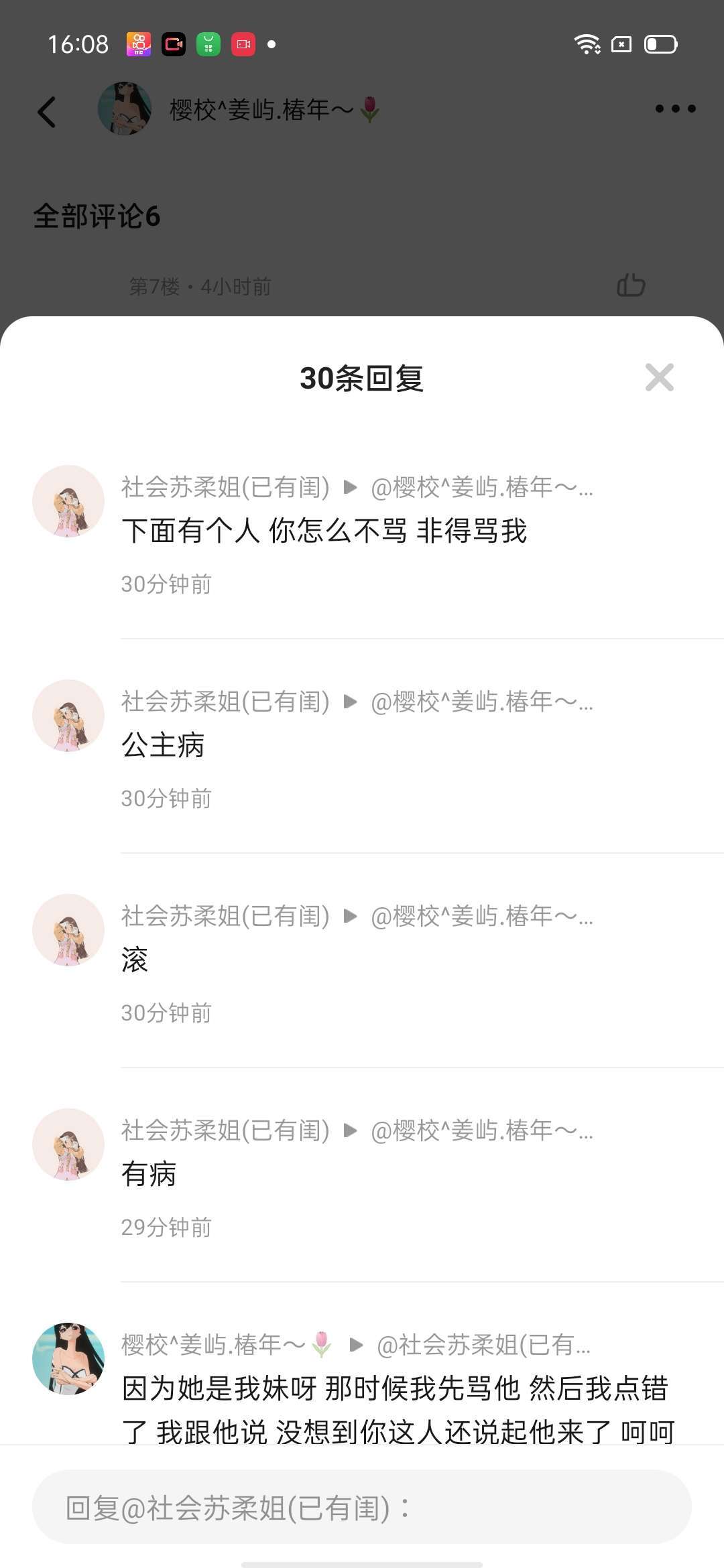The height and width of the screenshot is (1568, 724).
Task: Open the 社会苏柔姐(已有闺) username above "有病"
Action: (x=225, y=1130)
